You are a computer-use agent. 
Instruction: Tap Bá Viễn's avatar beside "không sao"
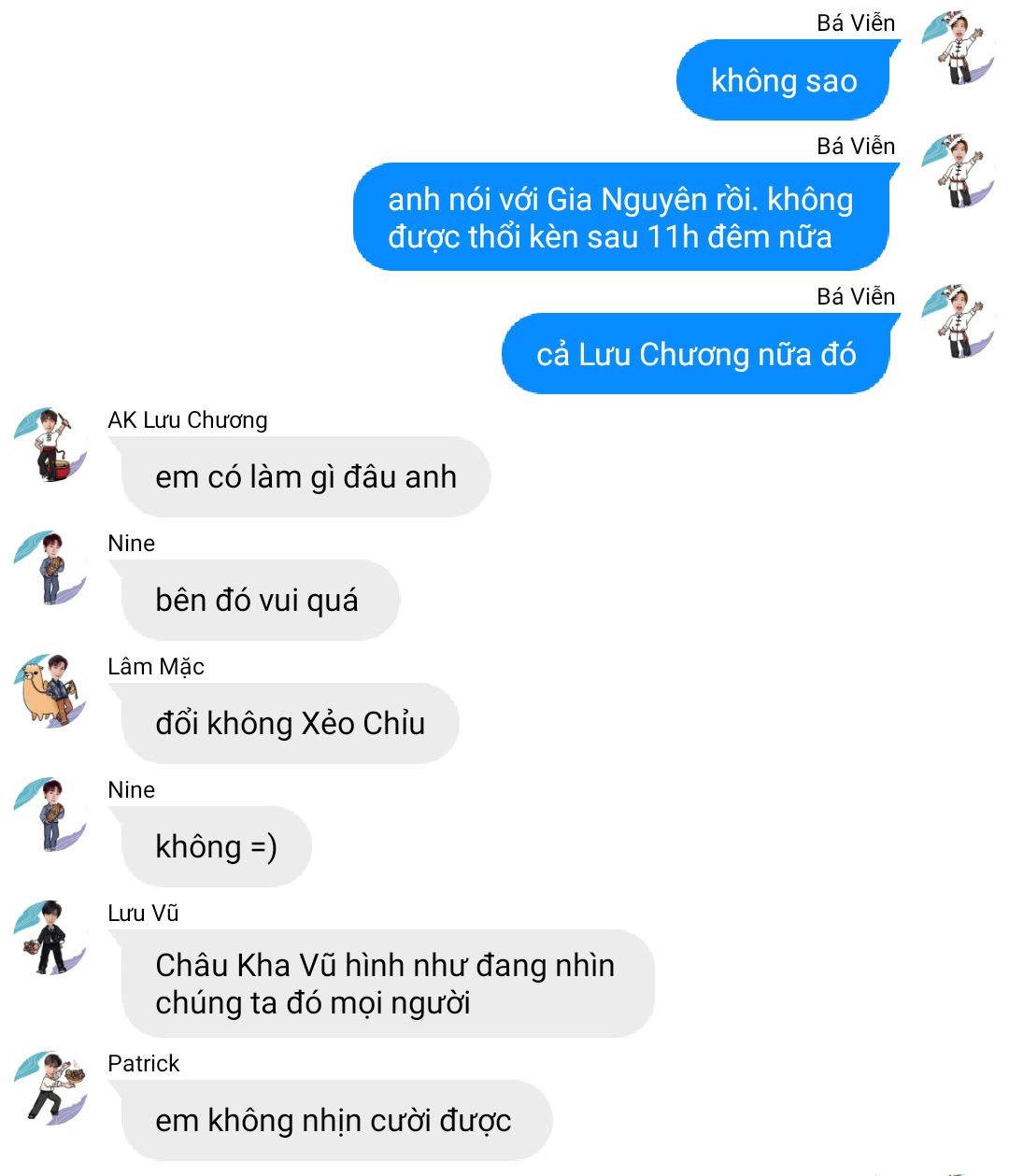tap(958, 49)
